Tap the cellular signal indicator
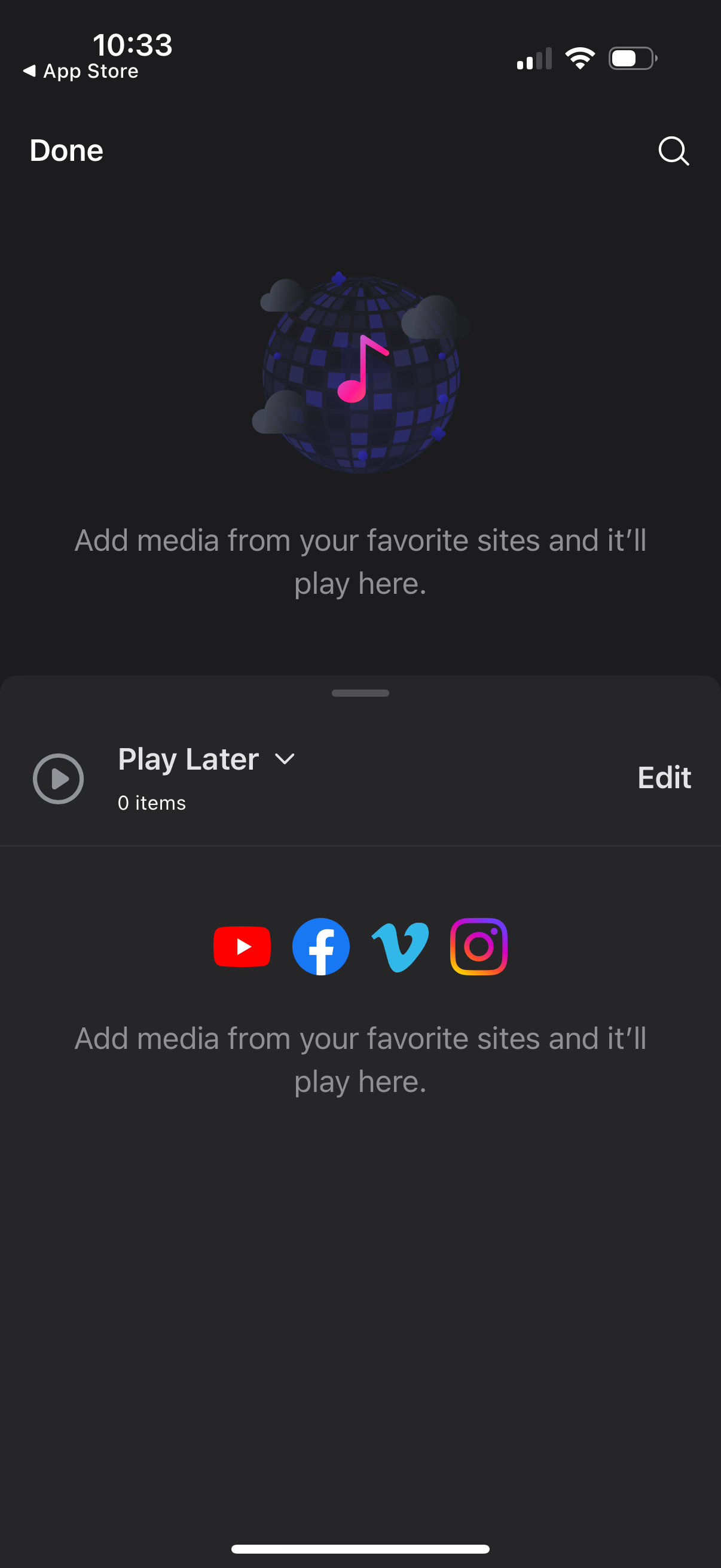This screenshot has width=721, height=1568. tap(534, 58)
